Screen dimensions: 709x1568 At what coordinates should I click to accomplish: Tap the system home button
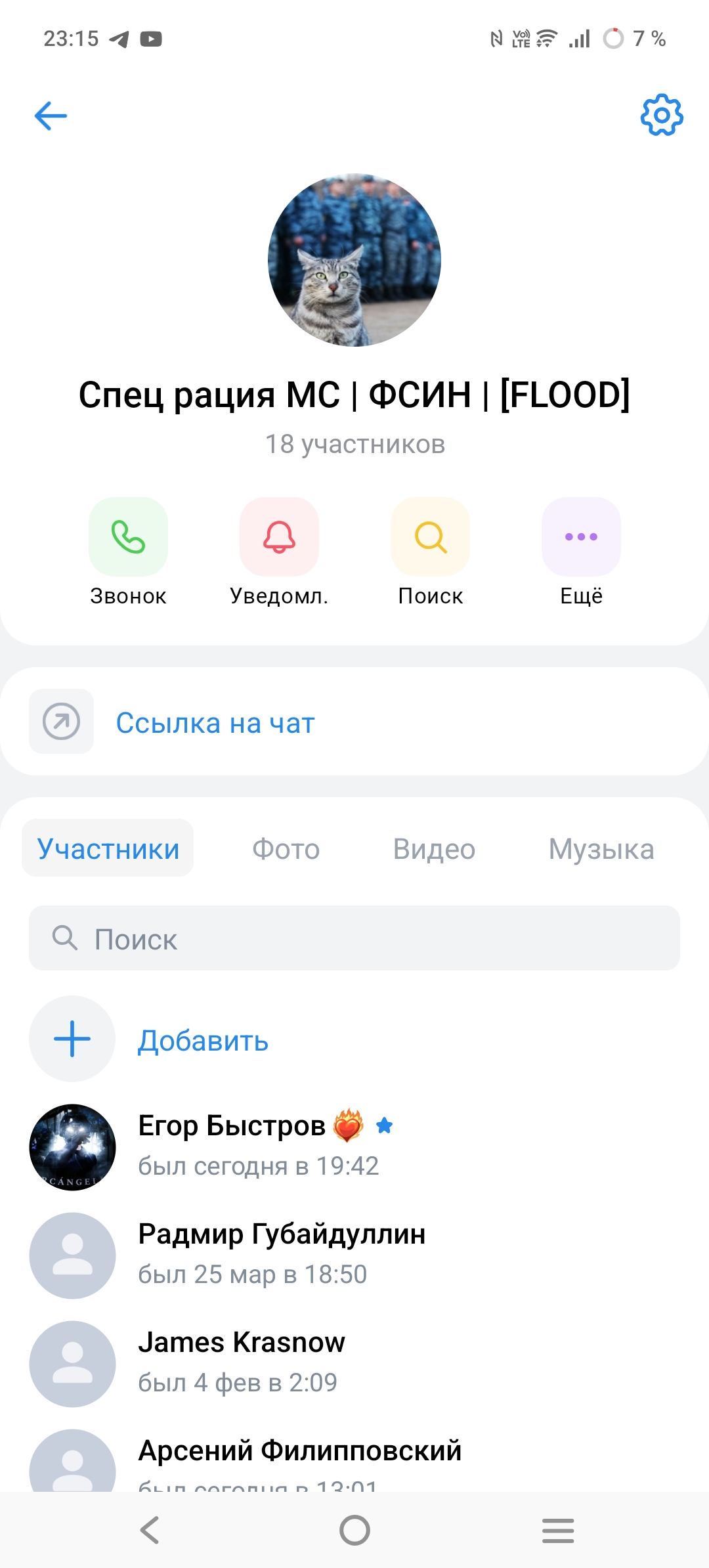tap(354, 1531)
